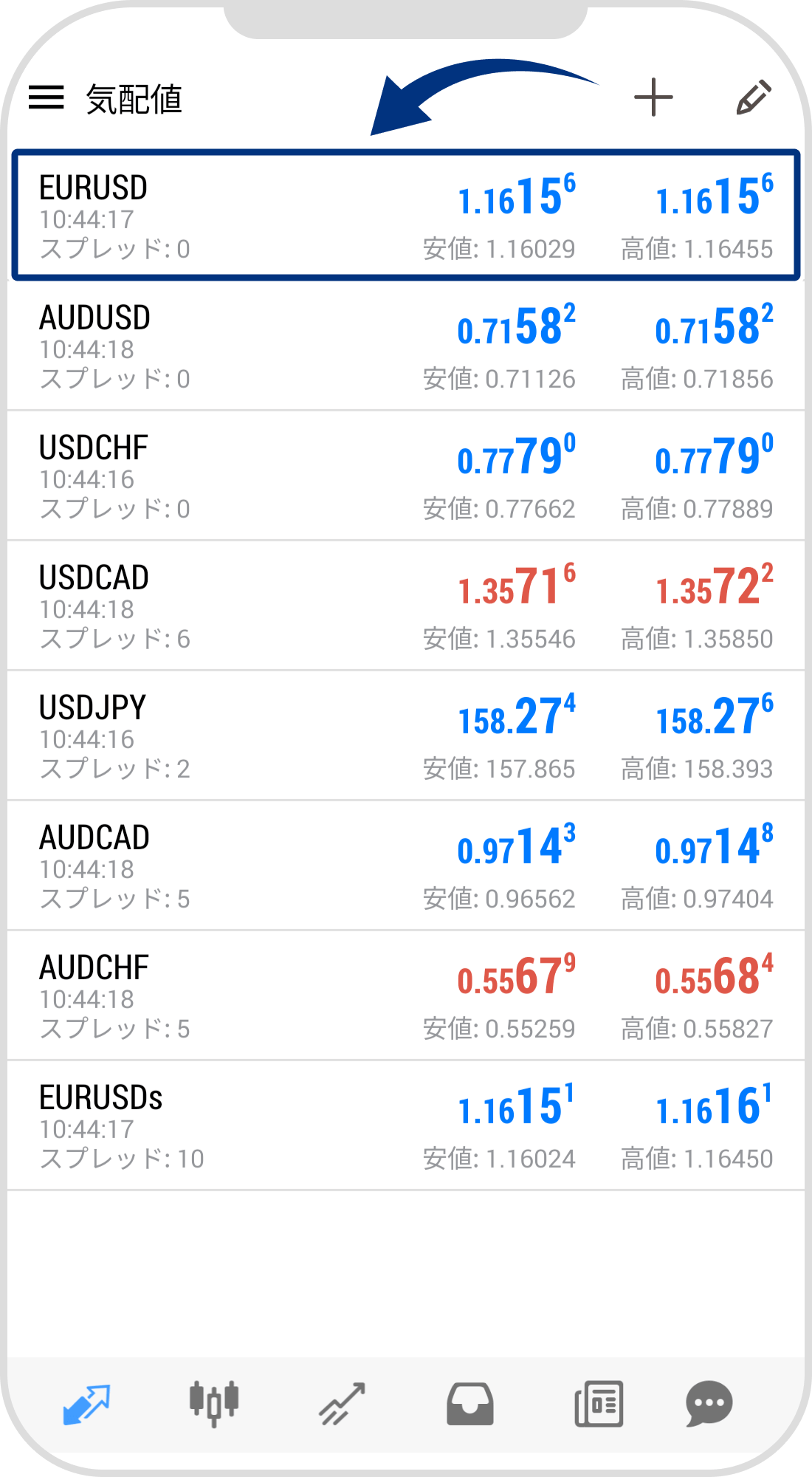Select the AUDCHF quote row
Screen dimensions: 812x1477
click(x=406, y=995)
